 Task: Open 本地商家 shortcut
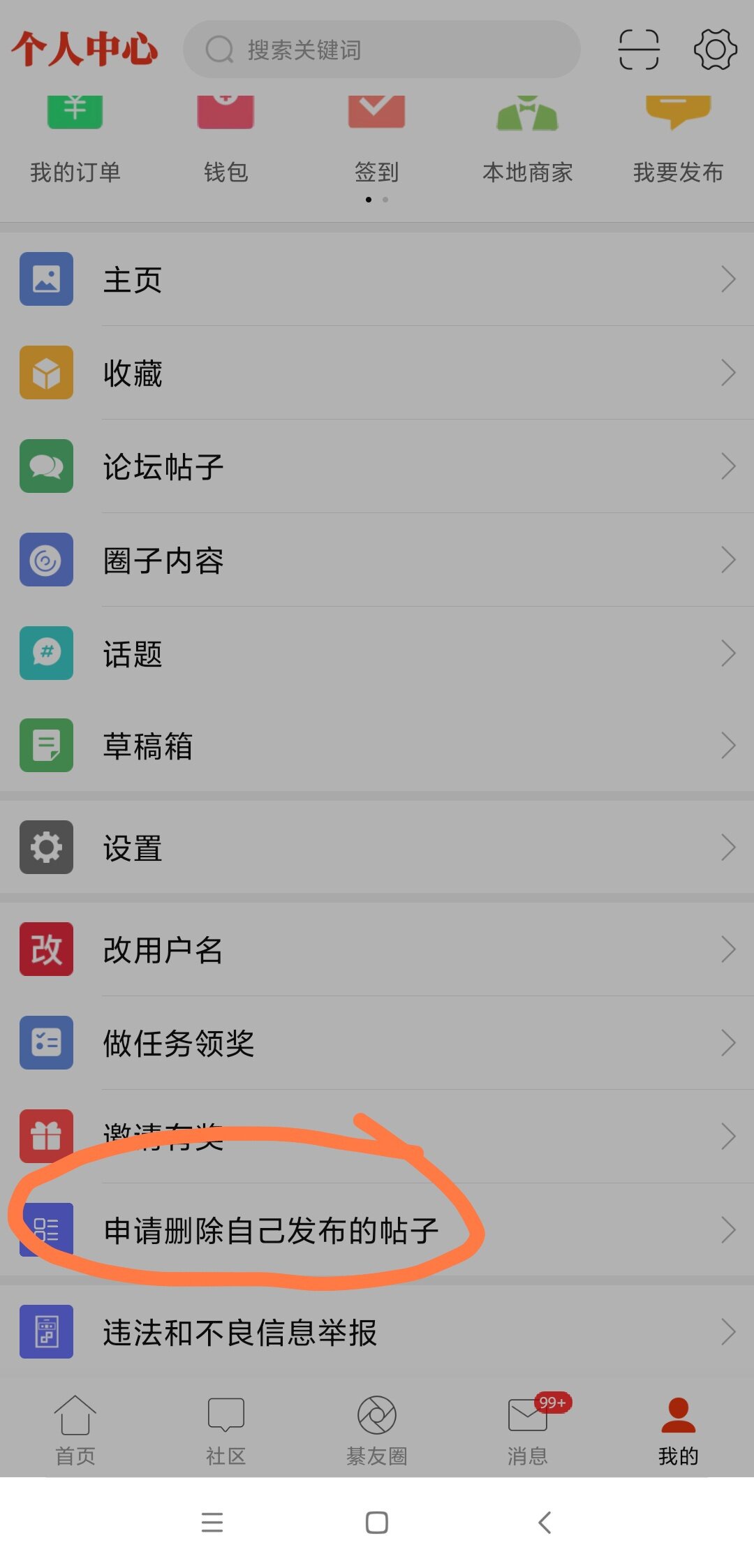click(x=528, y=140)
